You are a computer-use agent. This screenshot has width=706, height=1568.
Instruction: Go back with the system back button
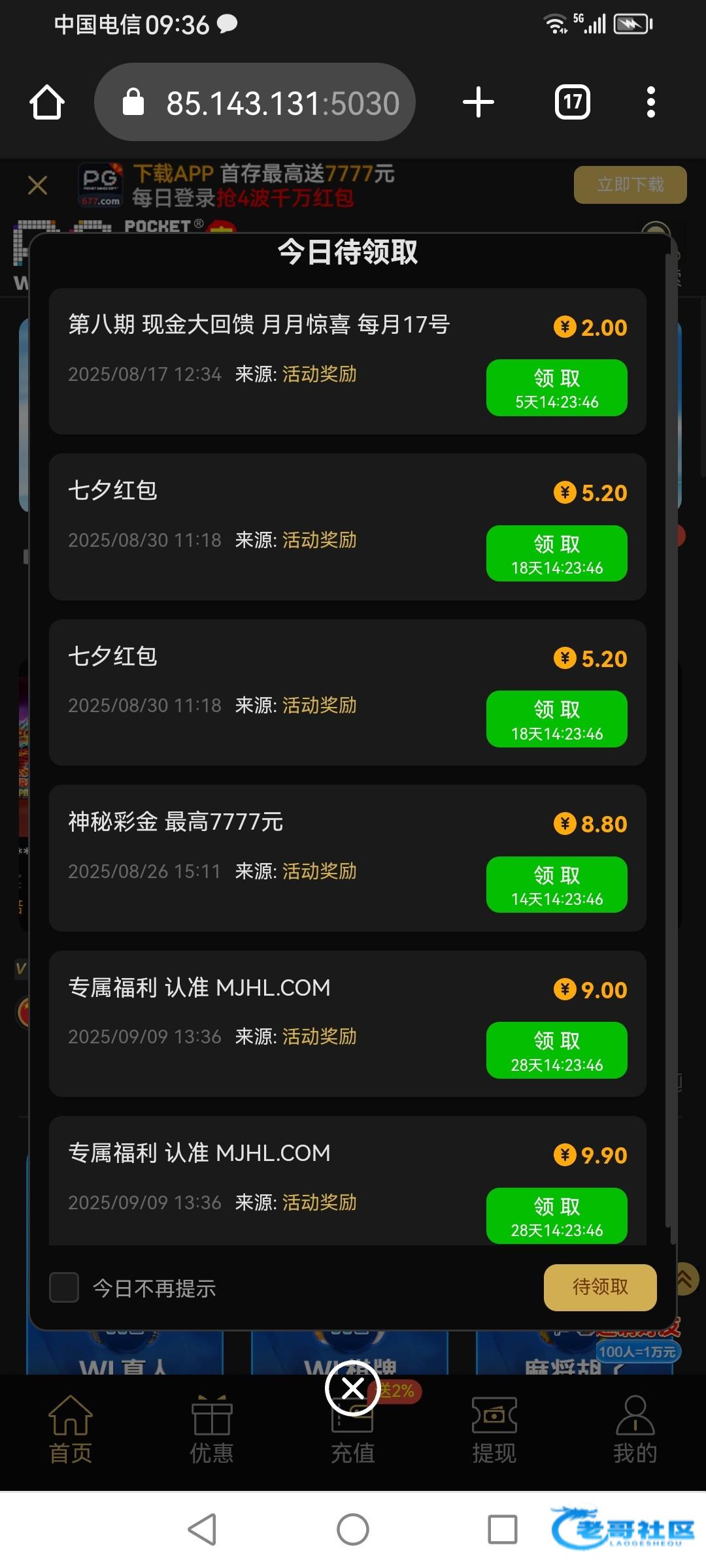pyautogui.click(x=203, y=1529)
